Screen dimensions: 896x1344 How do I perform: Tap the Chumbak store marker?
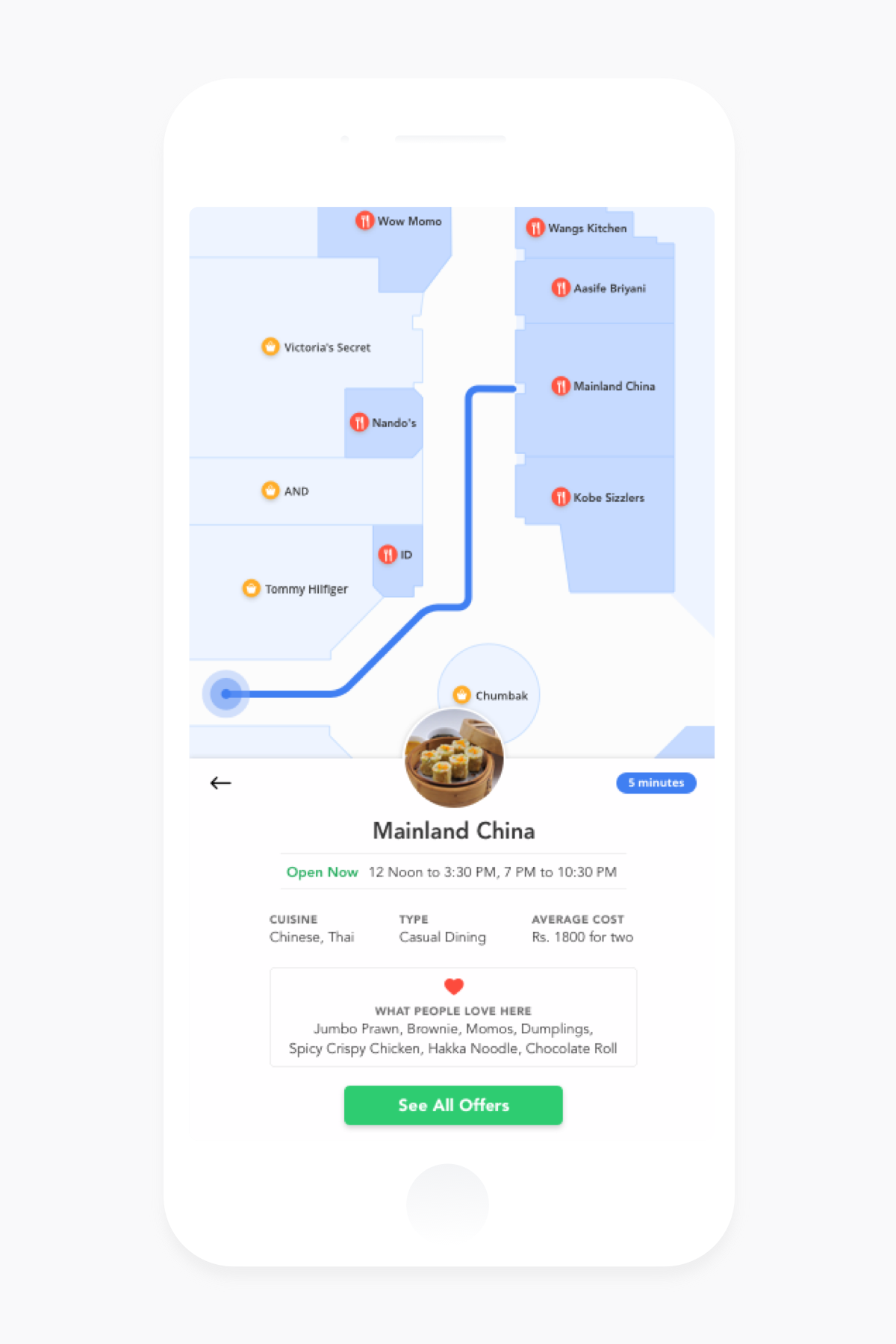(x=462, y=695)
